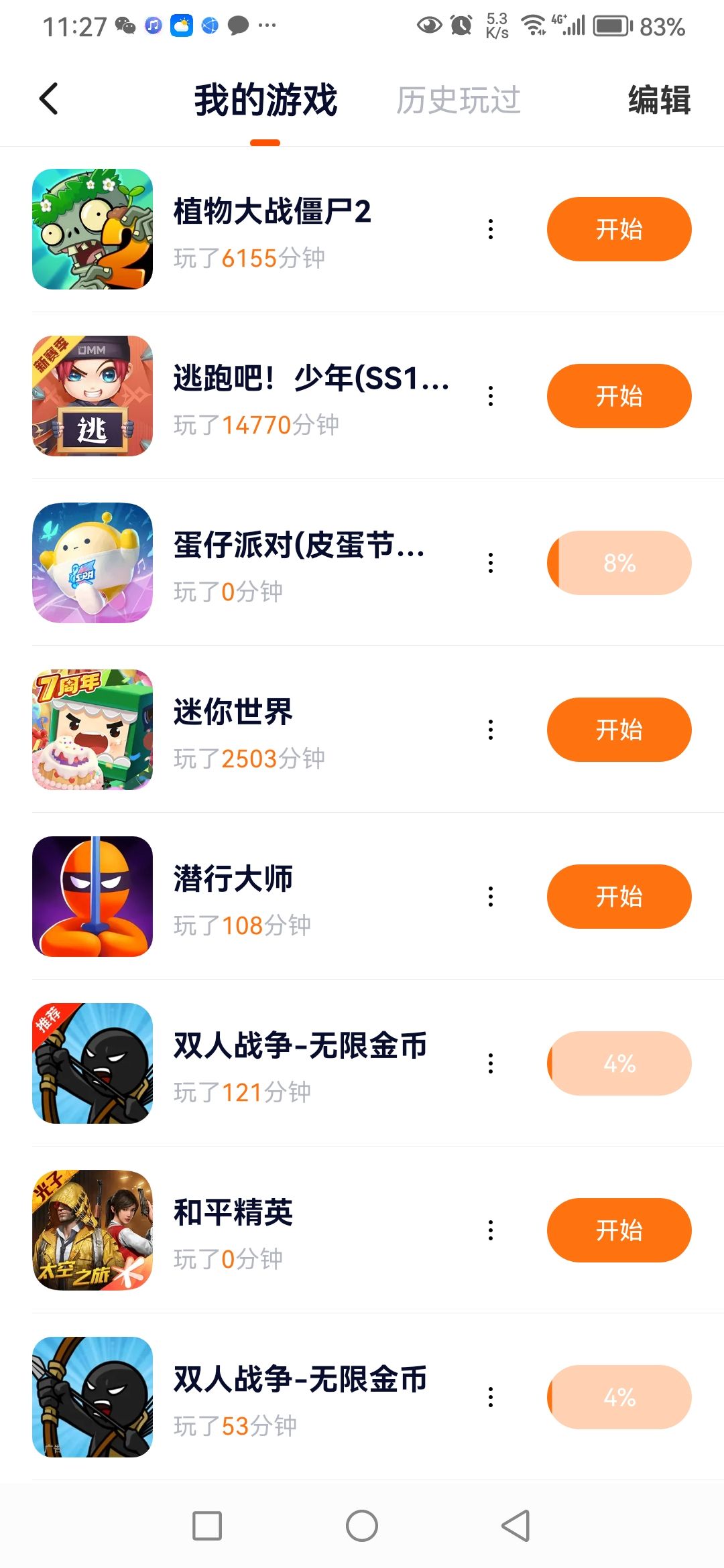Start 逃跑吧！少年

pyautogui.click(x=619, y=396)
